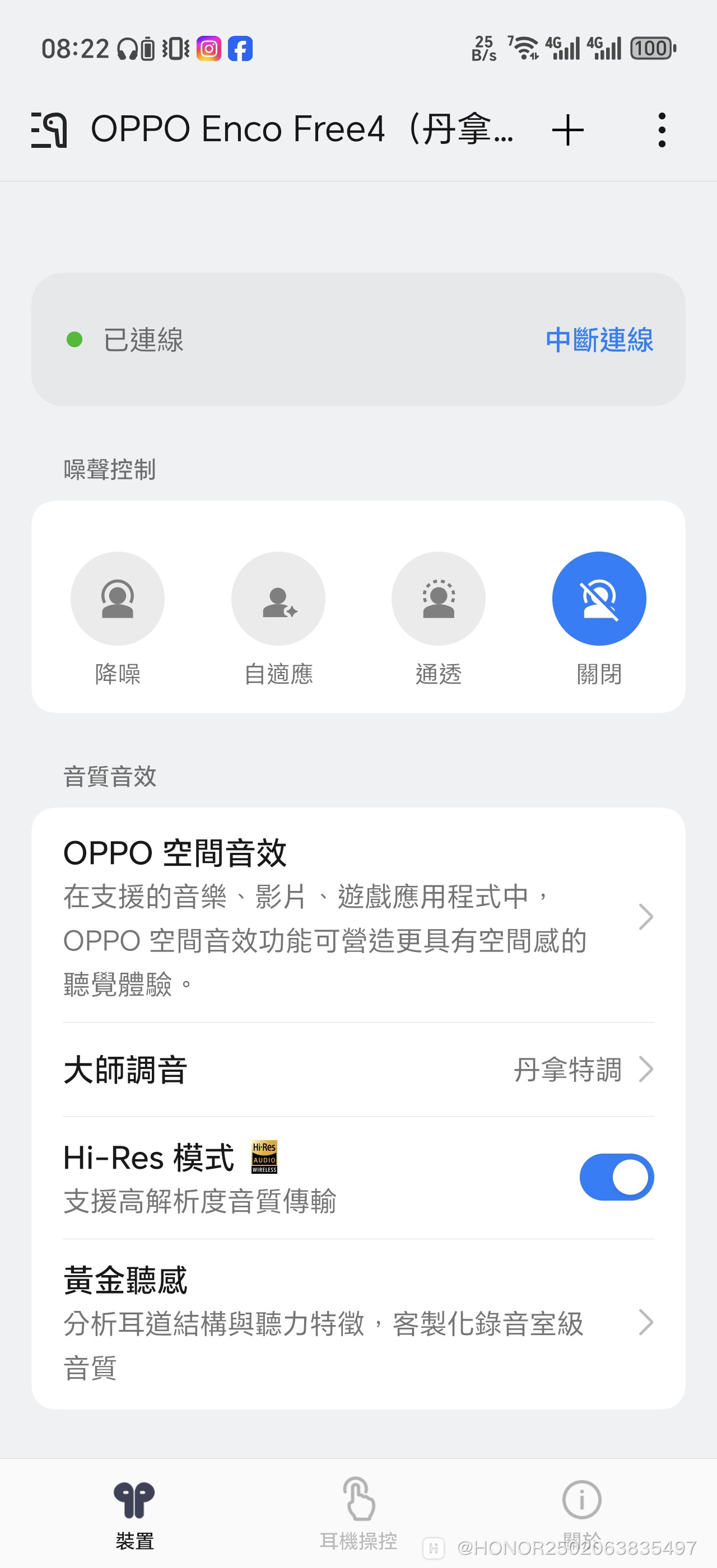Toggle the green connected status indicator
Viewport: 717px width, 1568px height.
[x=75, y=341]
